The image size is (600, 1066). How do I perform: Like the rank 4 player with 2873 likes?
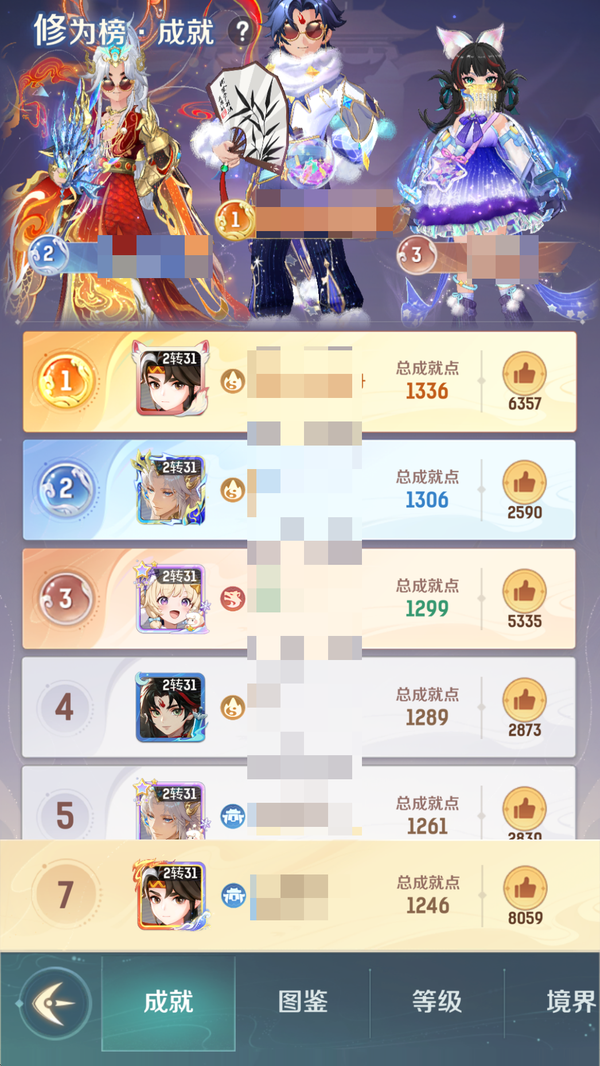click(x=524, y=699)
